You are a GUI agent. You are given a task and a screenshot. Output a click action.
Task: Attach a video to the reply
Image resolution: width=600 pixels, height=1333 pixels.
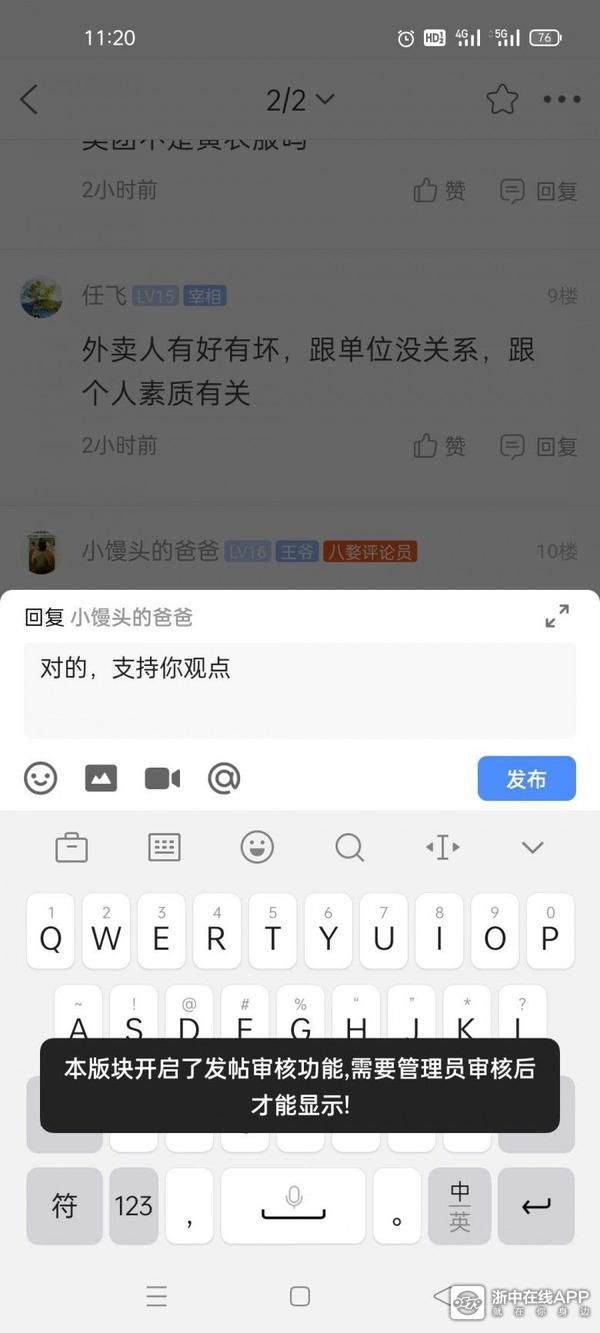162,778
